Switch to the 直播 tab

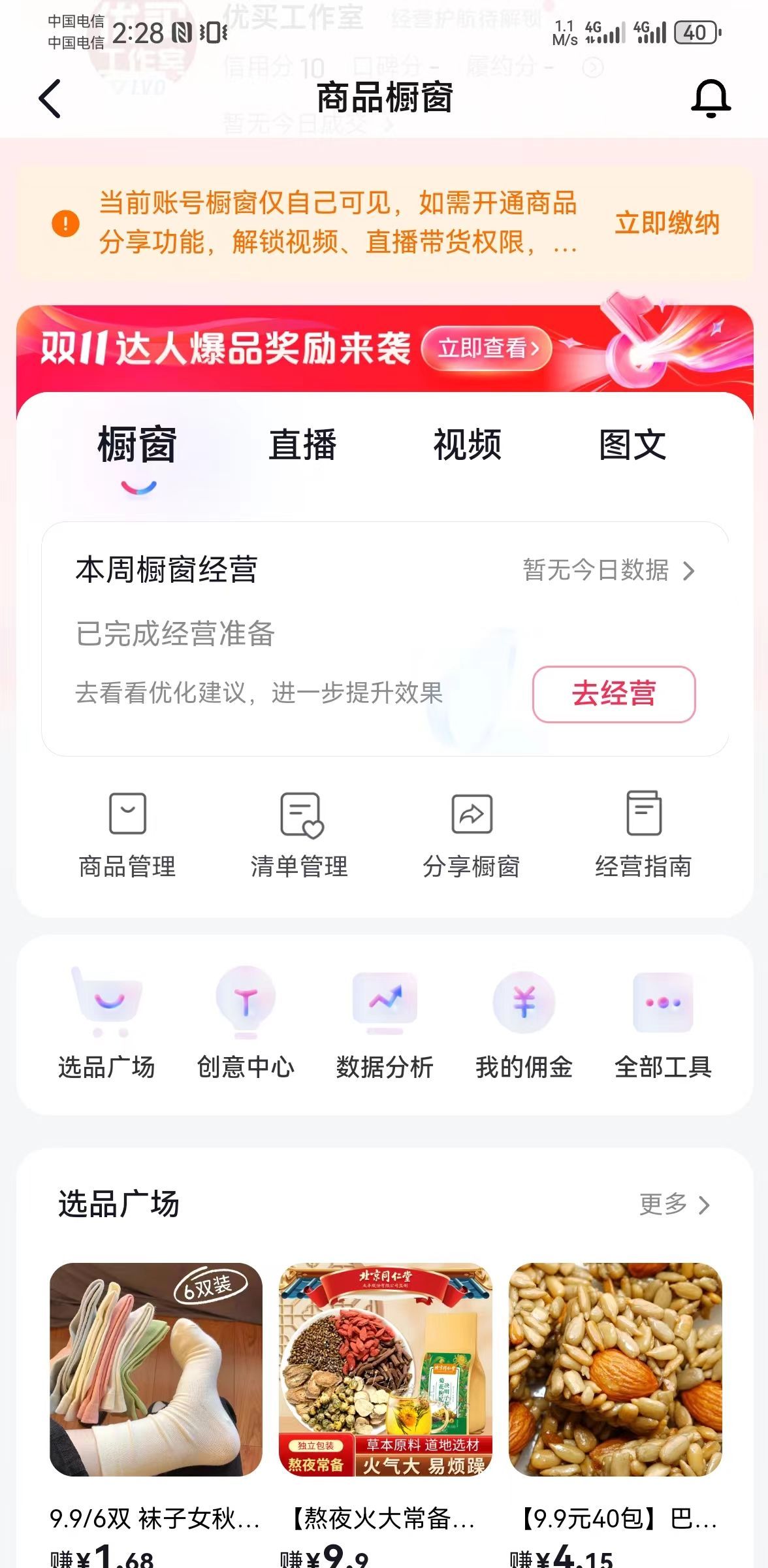tap(302, 445)
